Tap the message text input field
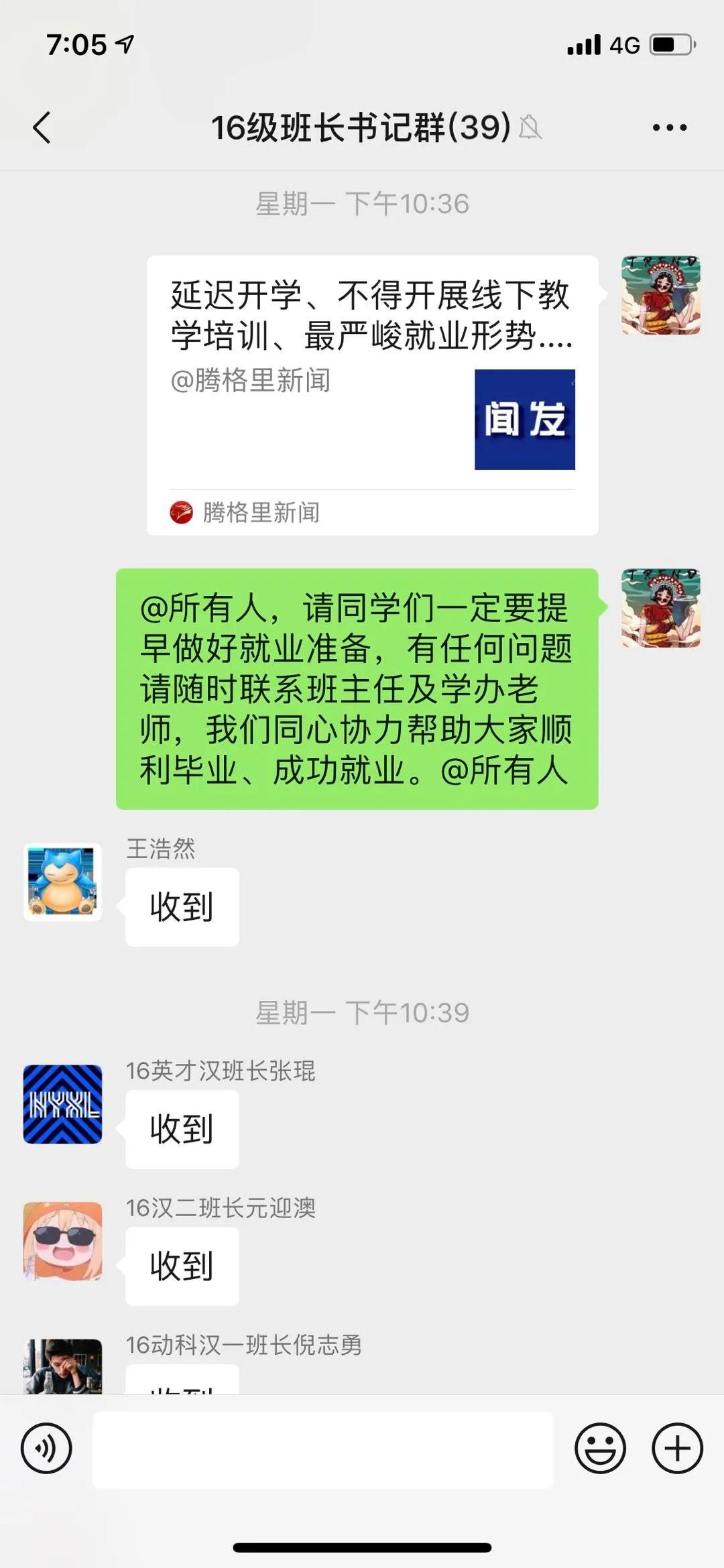This screenshot has height=1568, width=724. (x=322, y=1449)
